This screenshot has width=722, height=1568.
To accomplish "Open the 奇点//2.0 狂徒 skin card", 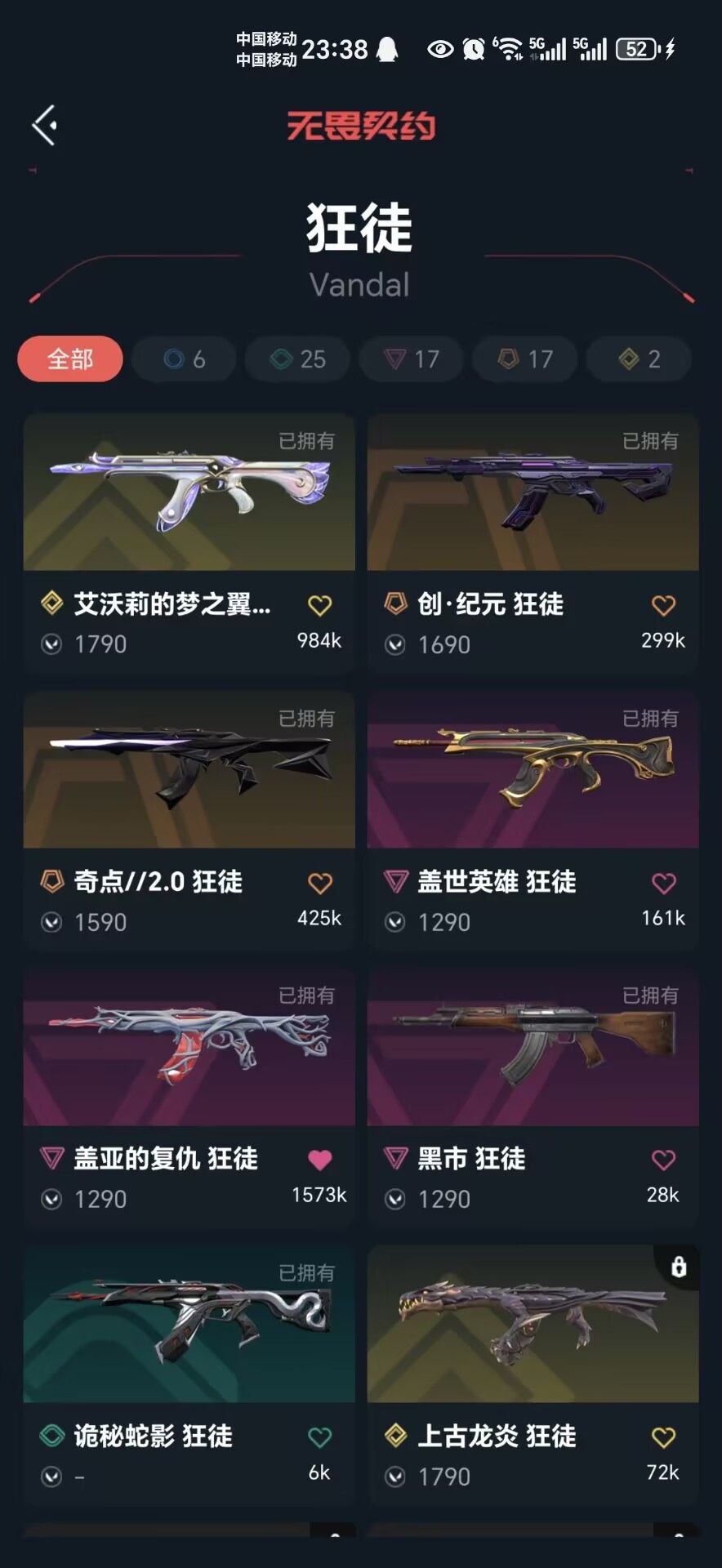I will (x=189, y=821).
